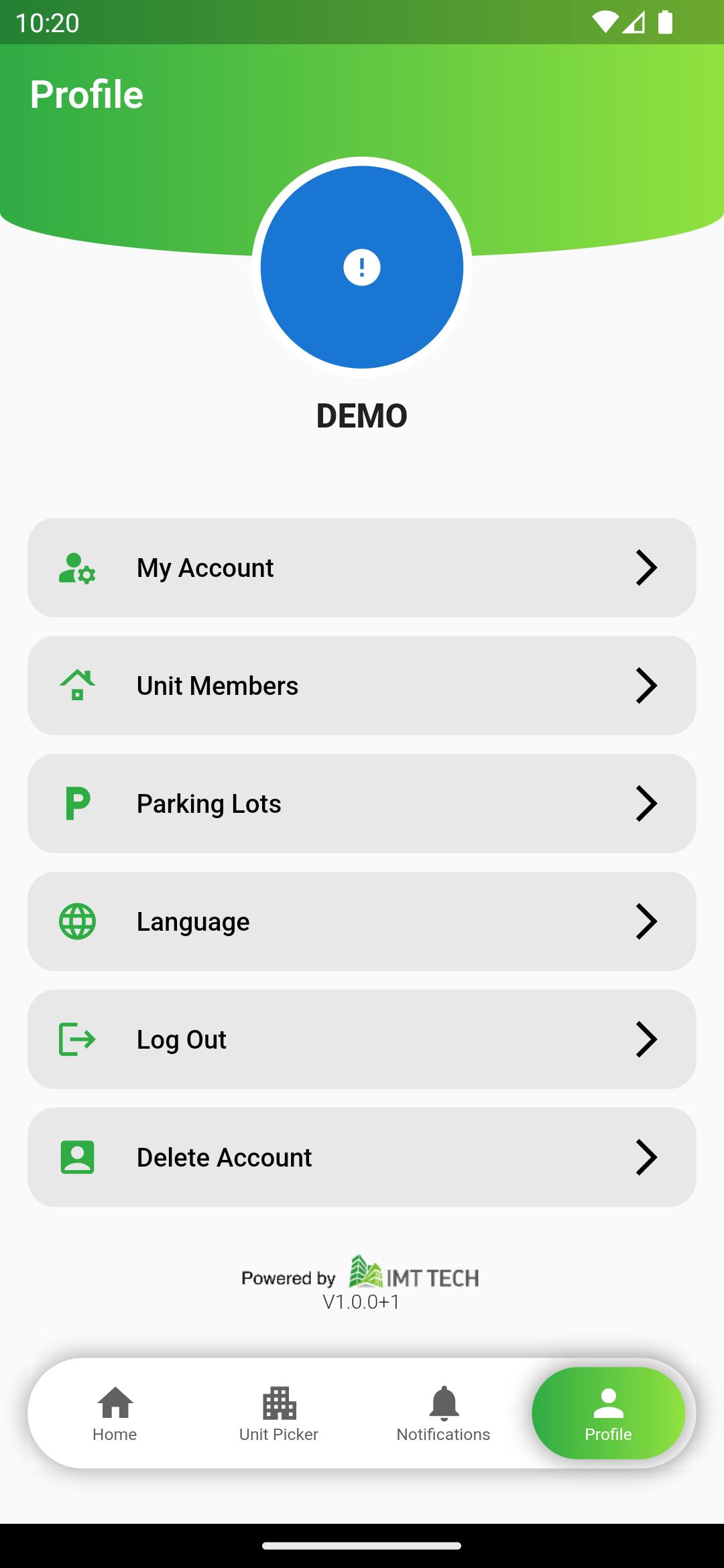Open Delete Account option
Viewport: 724px width, 1568px height.
362,1157
